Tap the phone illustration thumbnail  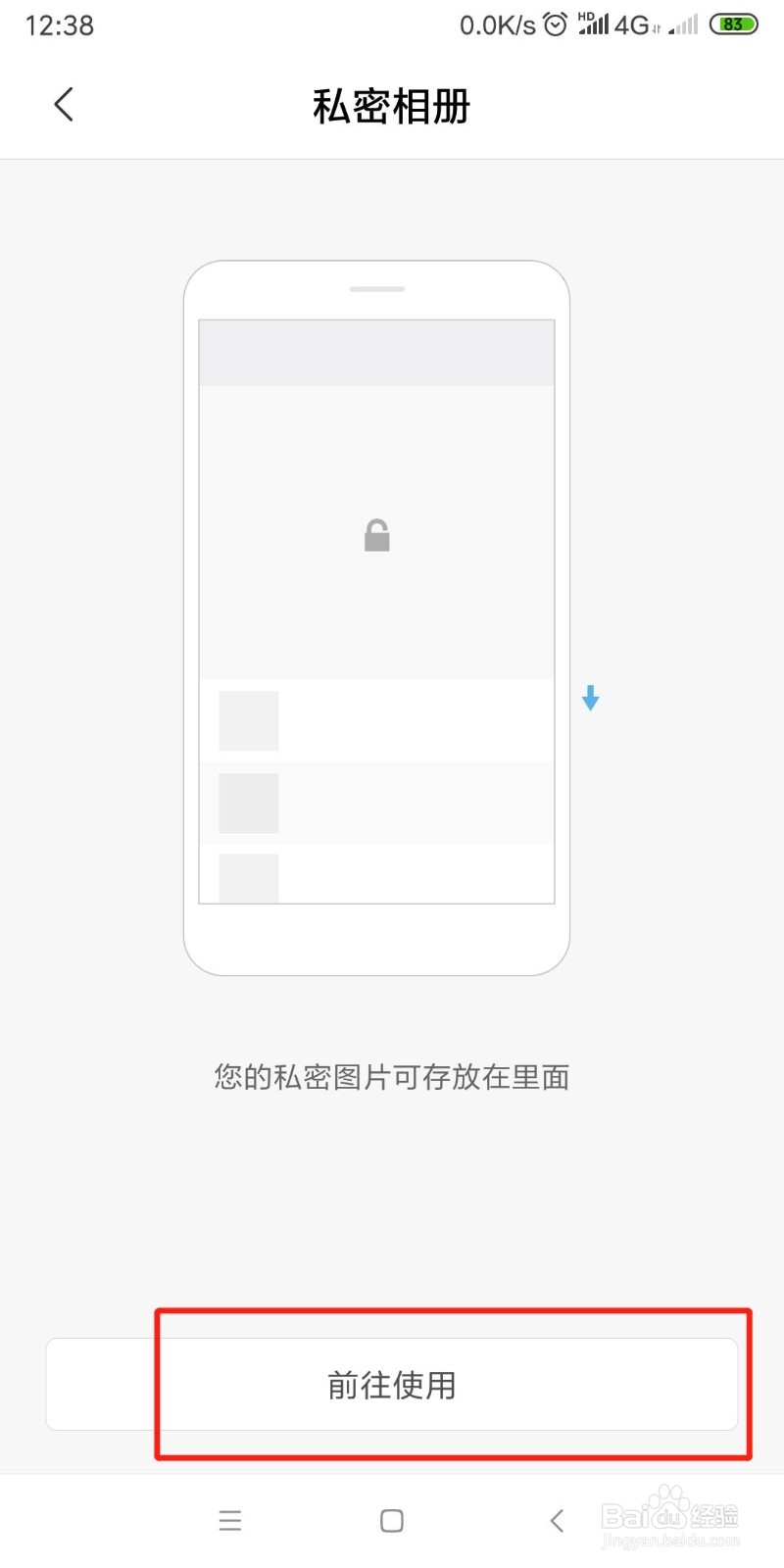tap(375, 615)
